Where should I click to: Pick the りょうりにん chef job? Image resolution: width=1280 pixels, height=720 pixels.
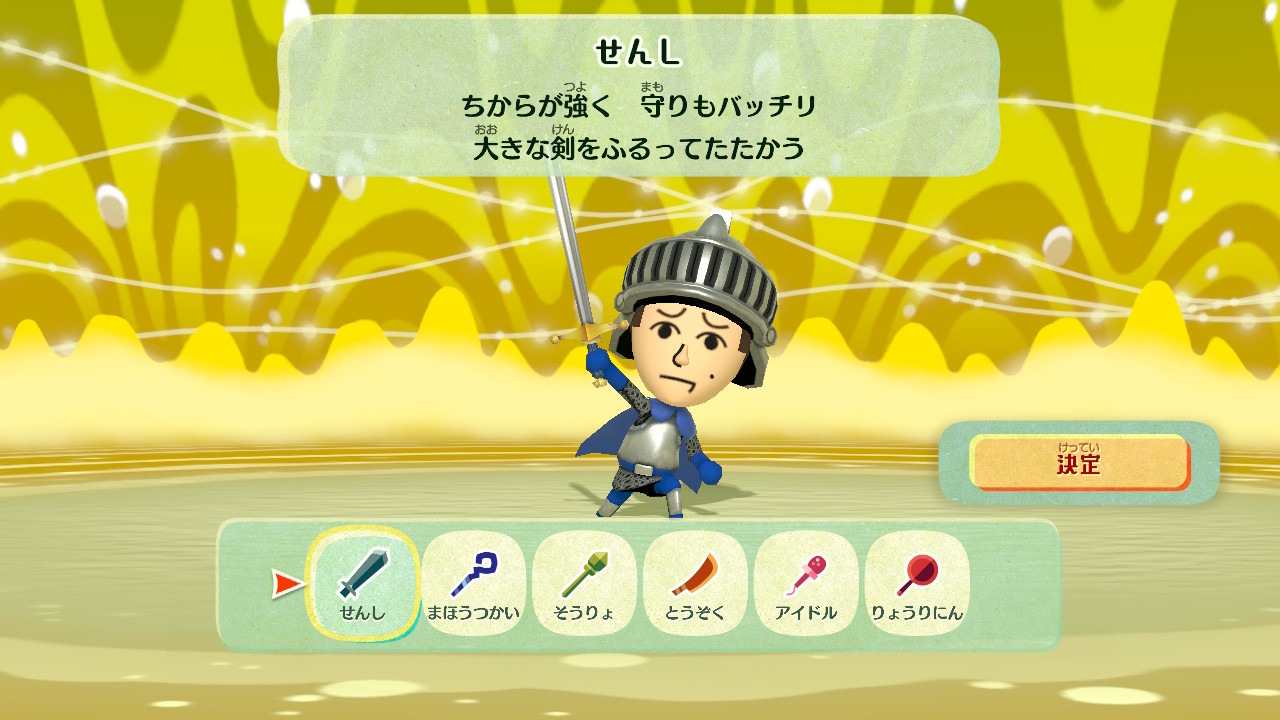click(917, 584)
